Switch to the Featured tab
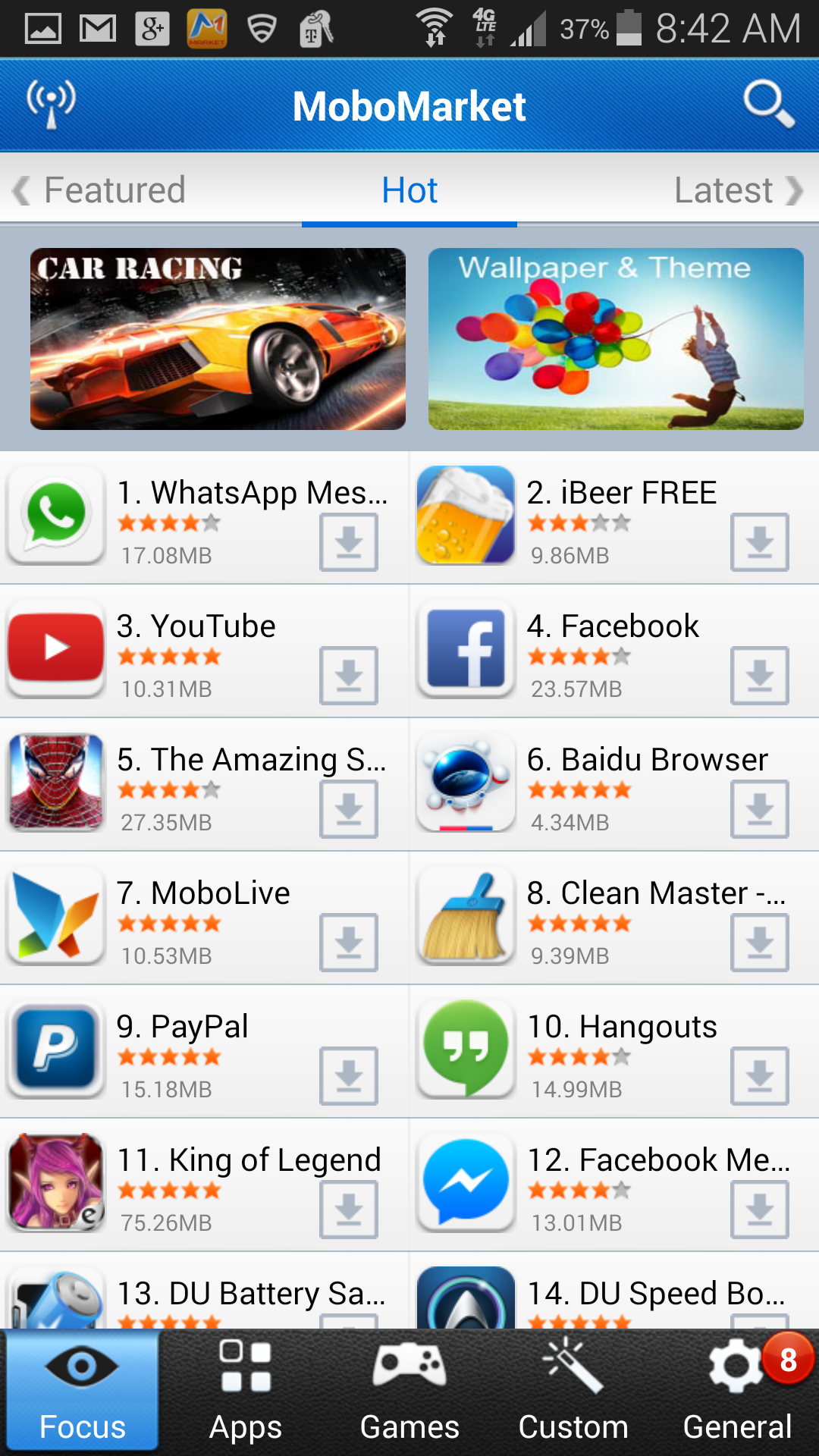Viewport: 819px width, 1456px height. tap(114, 190)
